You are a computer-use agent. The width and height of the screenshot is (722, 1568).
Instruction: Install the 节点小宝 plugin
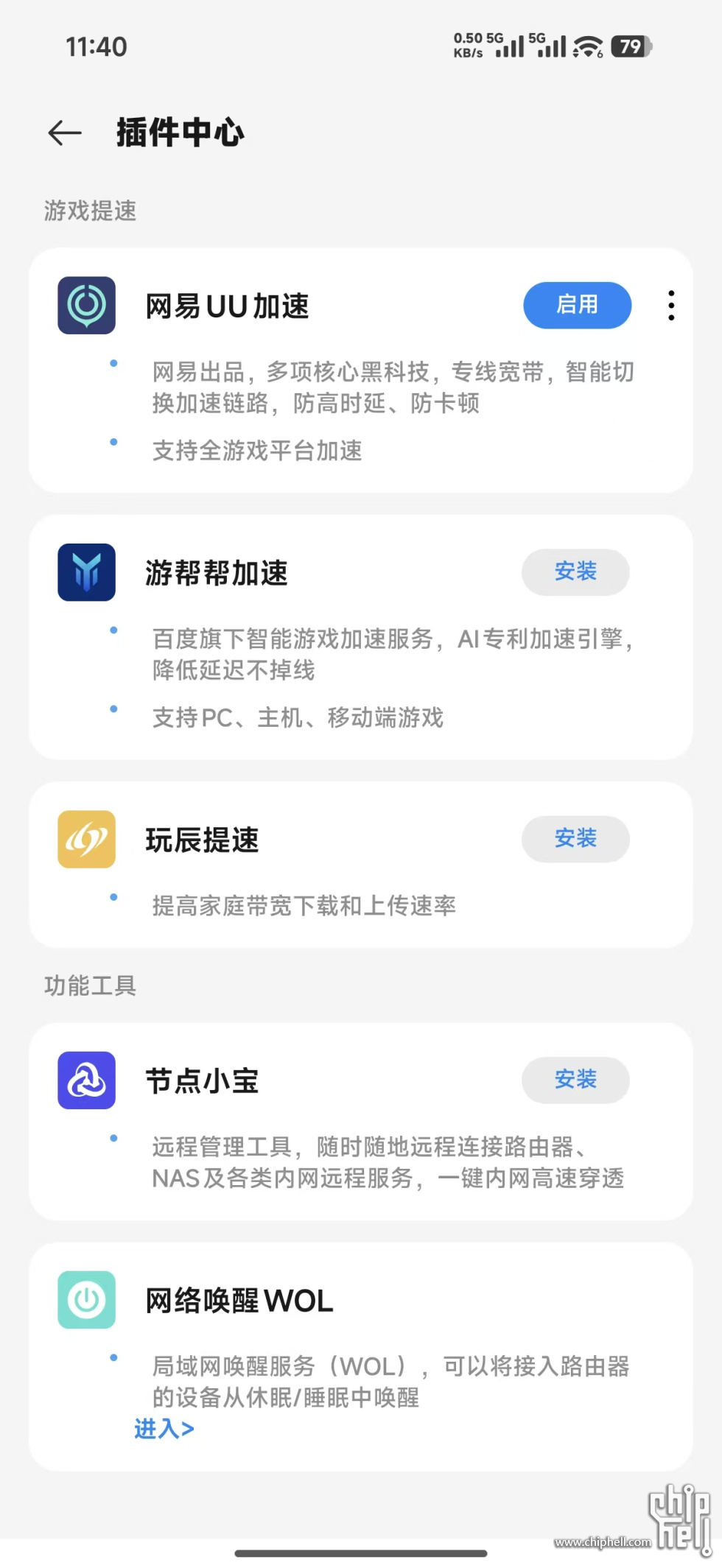pyautogui.click(x=575, y=1080)
